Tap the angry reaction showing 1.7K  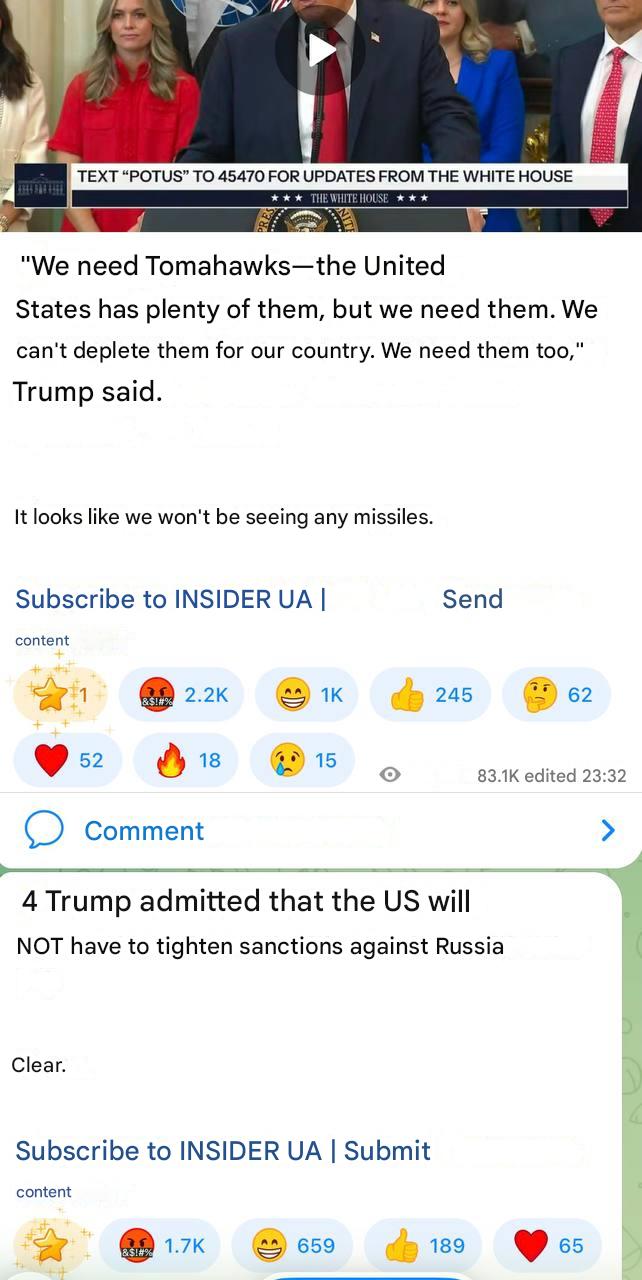pos(162,1245)
